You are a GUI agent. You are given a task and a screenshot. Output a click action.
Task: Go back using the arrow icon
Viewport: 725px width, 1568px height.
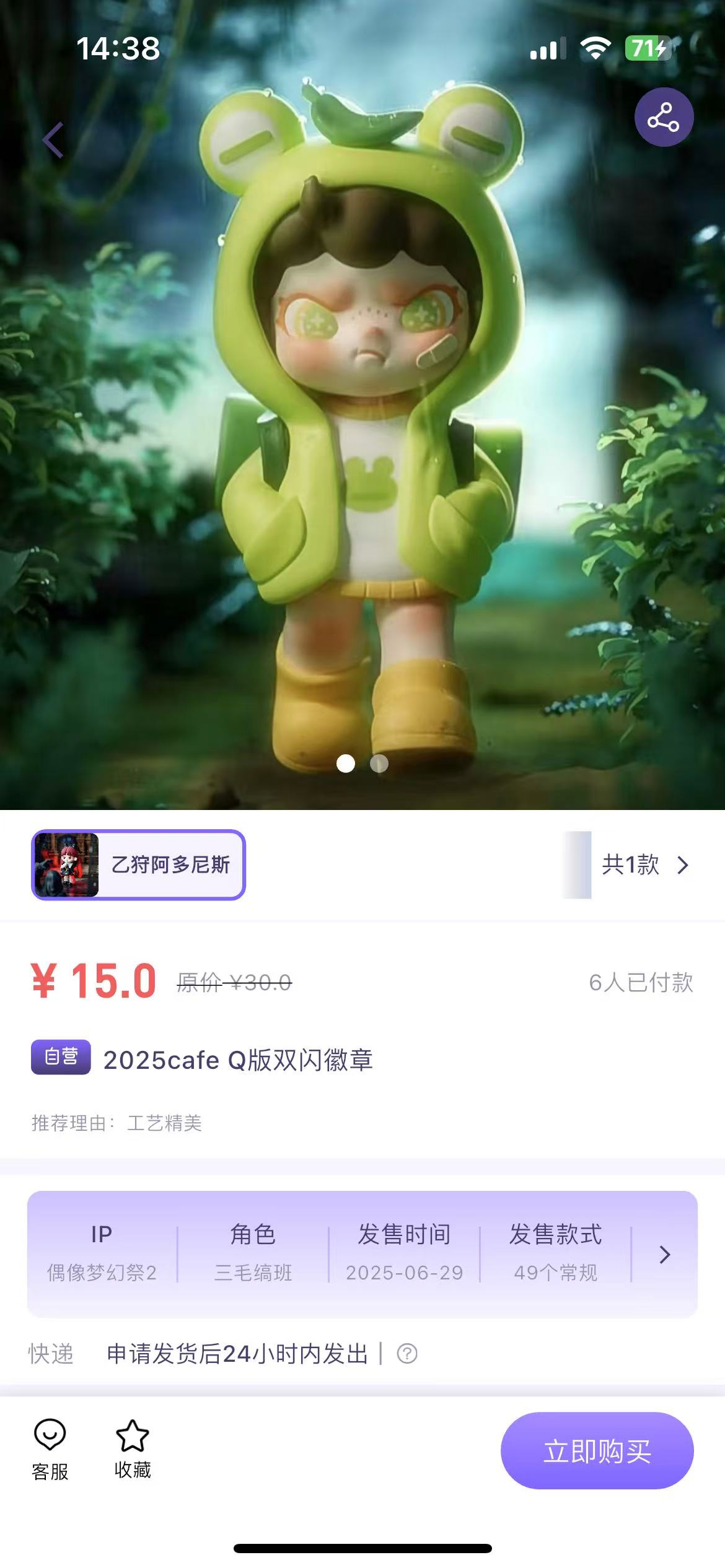[53, 140]
